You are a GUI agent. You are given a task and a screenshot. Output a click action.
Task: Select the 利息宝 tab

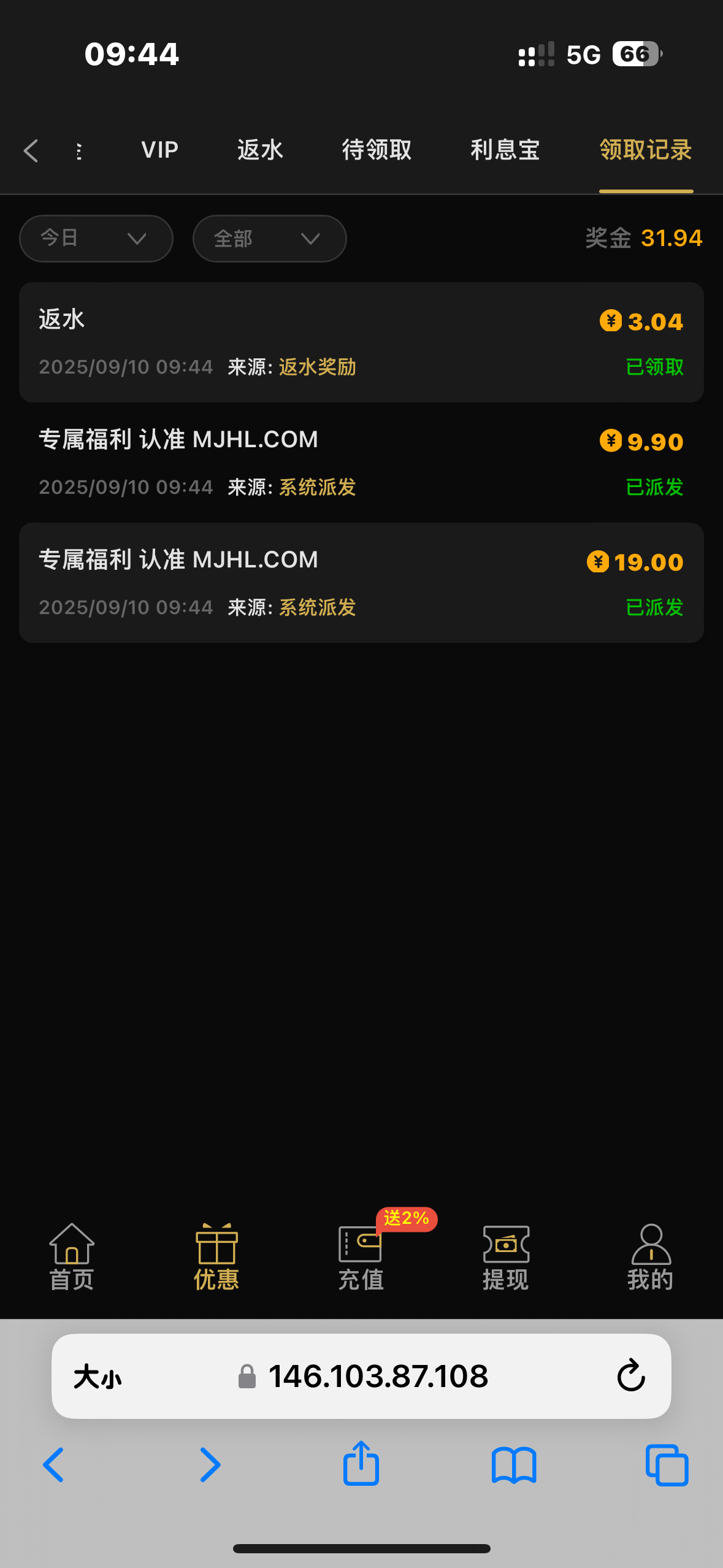point(505,150)
